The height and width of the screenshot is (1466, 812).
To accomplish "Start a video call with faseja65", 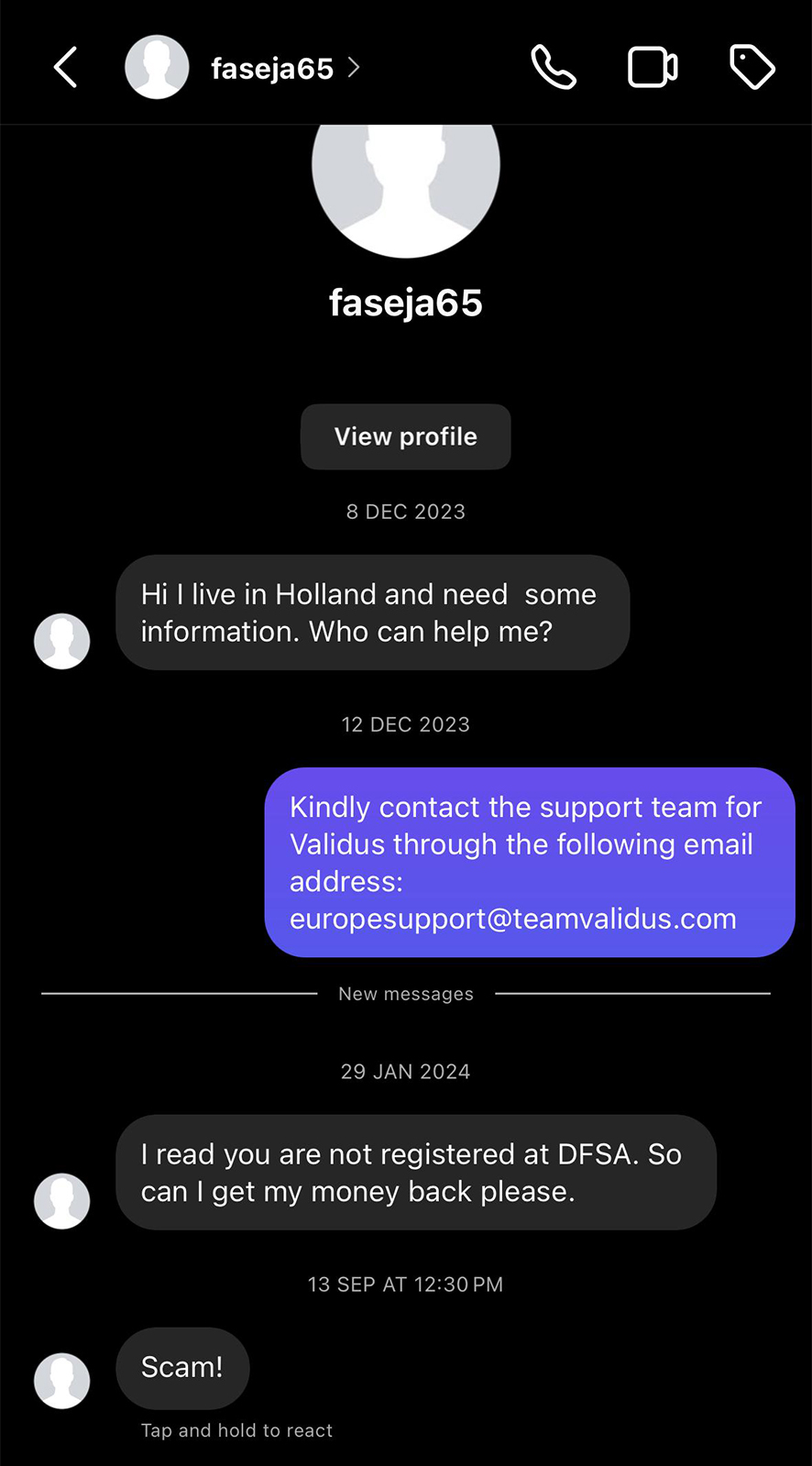I will pos(653,67).
